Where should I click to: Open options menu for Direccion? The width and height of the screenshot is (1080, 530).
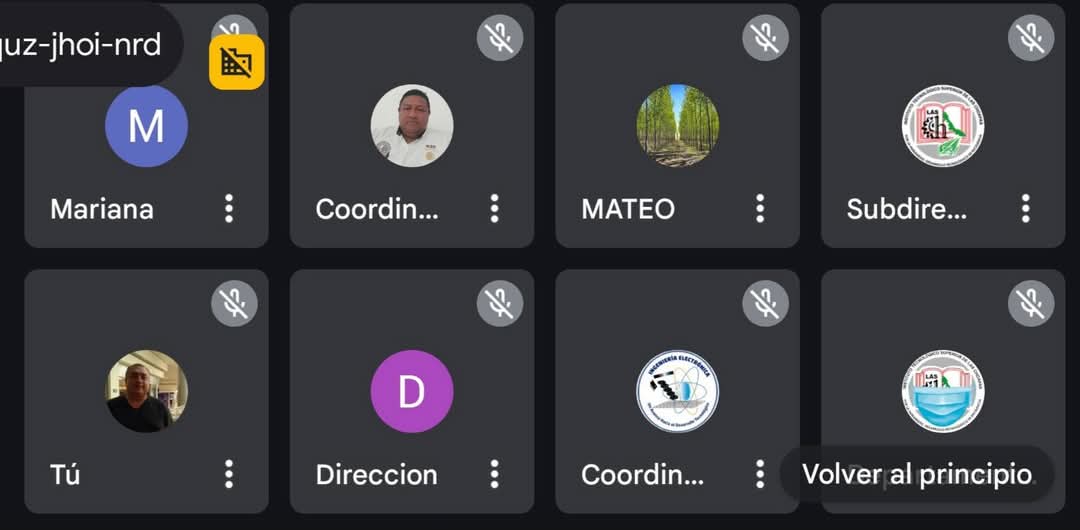pyautogui.click(x=494, y=473)
